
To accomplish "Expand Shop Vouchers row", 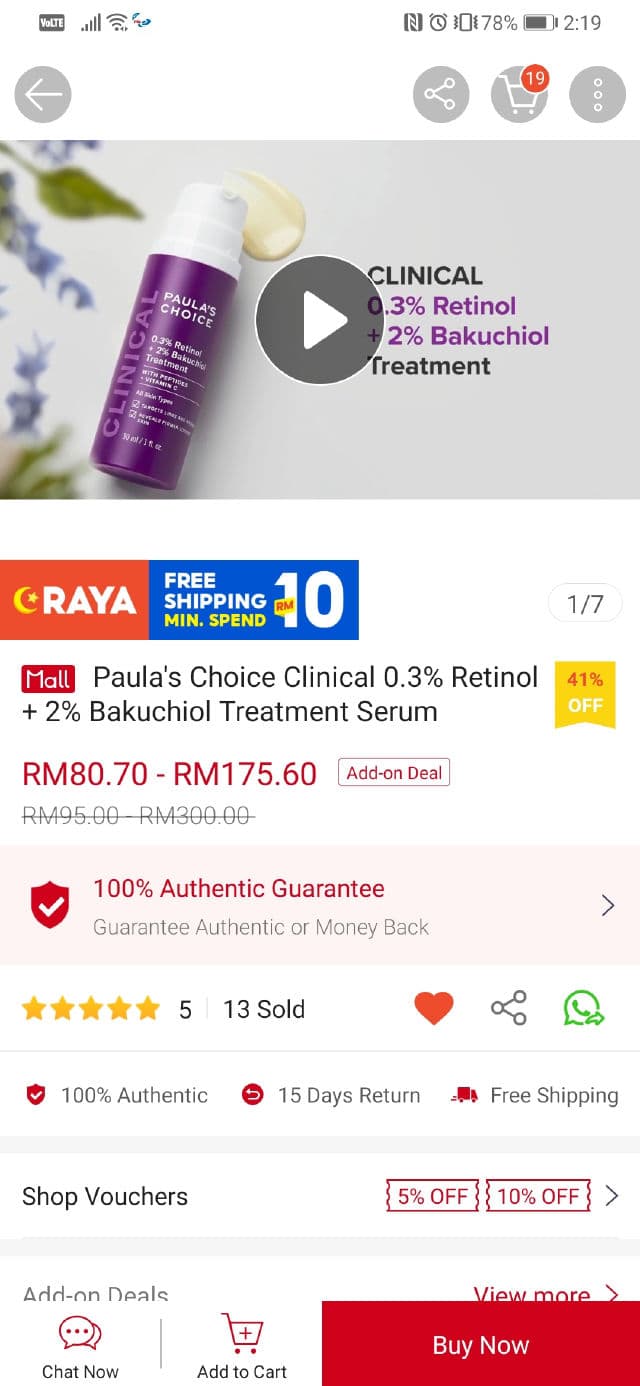I will 320,1196.
